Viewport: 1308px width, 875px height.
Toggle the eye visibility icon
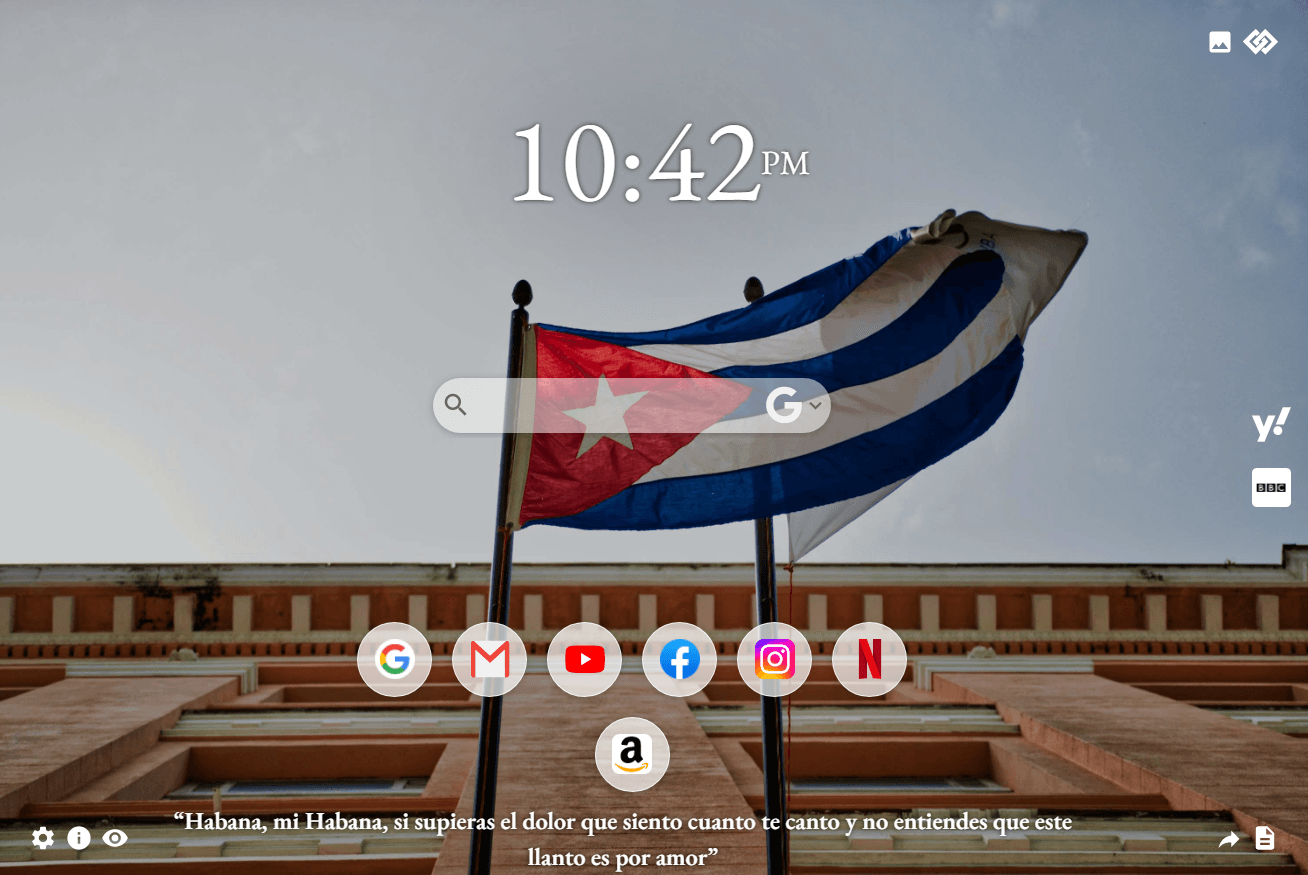coord(115,838)
